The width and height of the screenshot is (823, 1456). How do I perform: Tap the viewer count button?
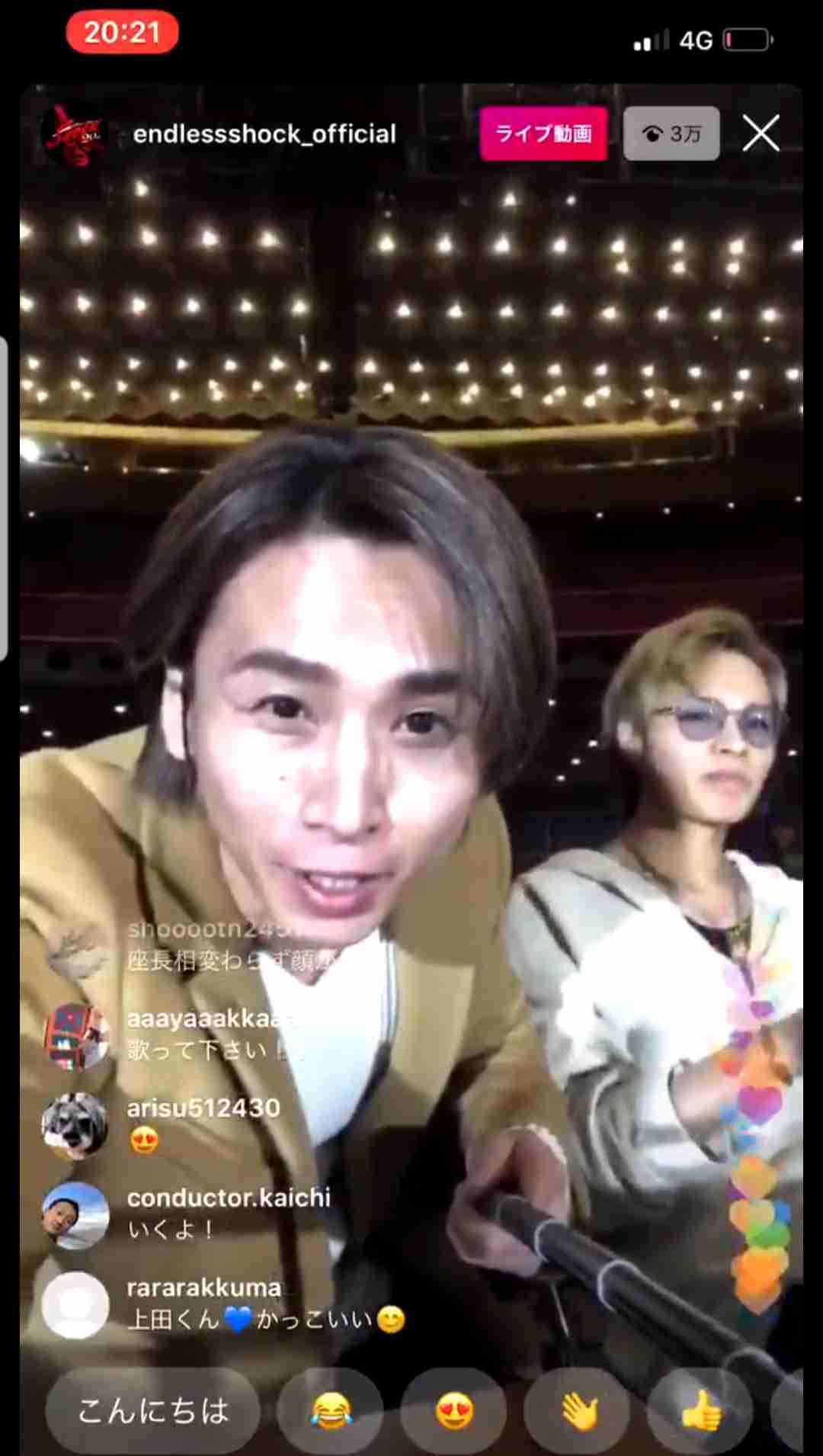coord(671,134)
